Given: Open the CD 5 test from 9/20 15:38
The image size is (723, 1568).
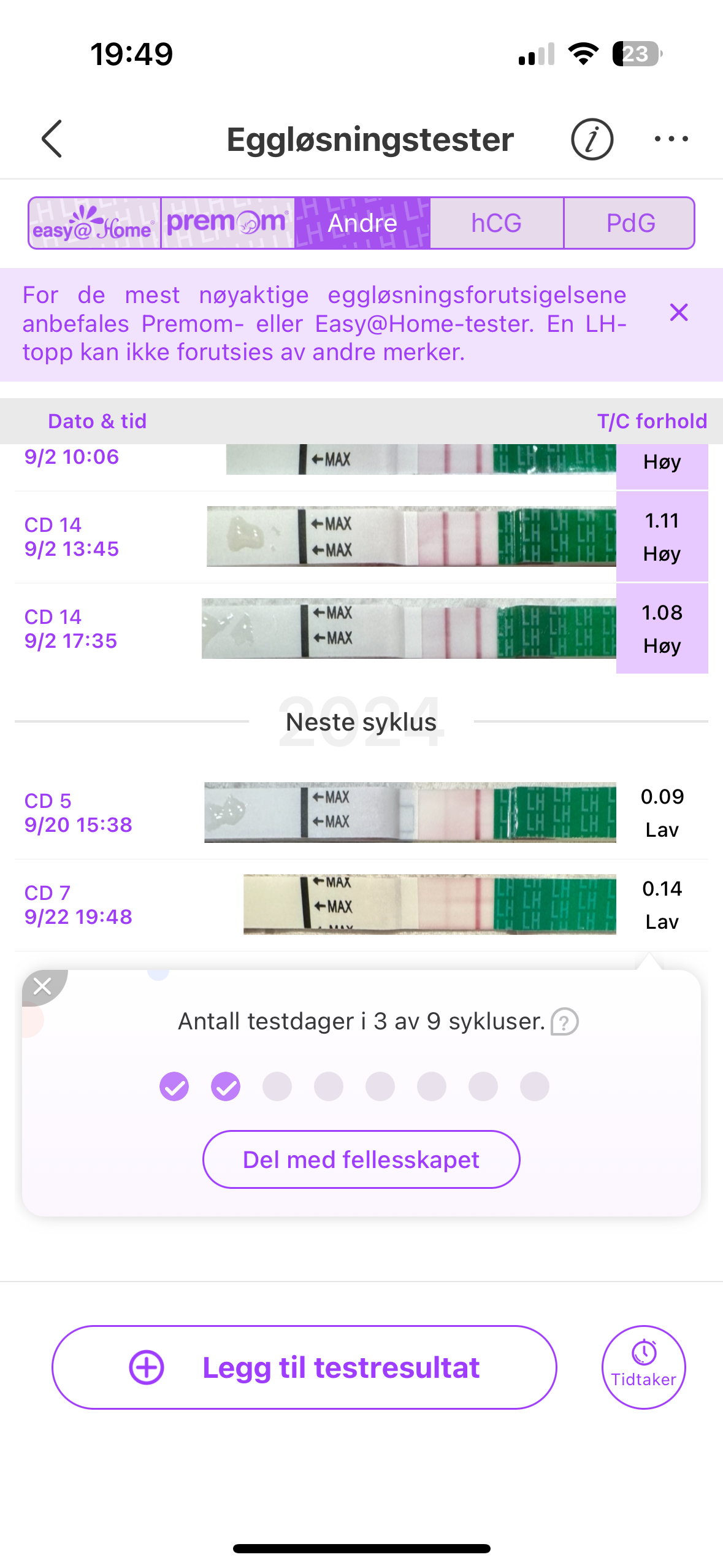Looking at the screenshot, I should click(361, 813).
